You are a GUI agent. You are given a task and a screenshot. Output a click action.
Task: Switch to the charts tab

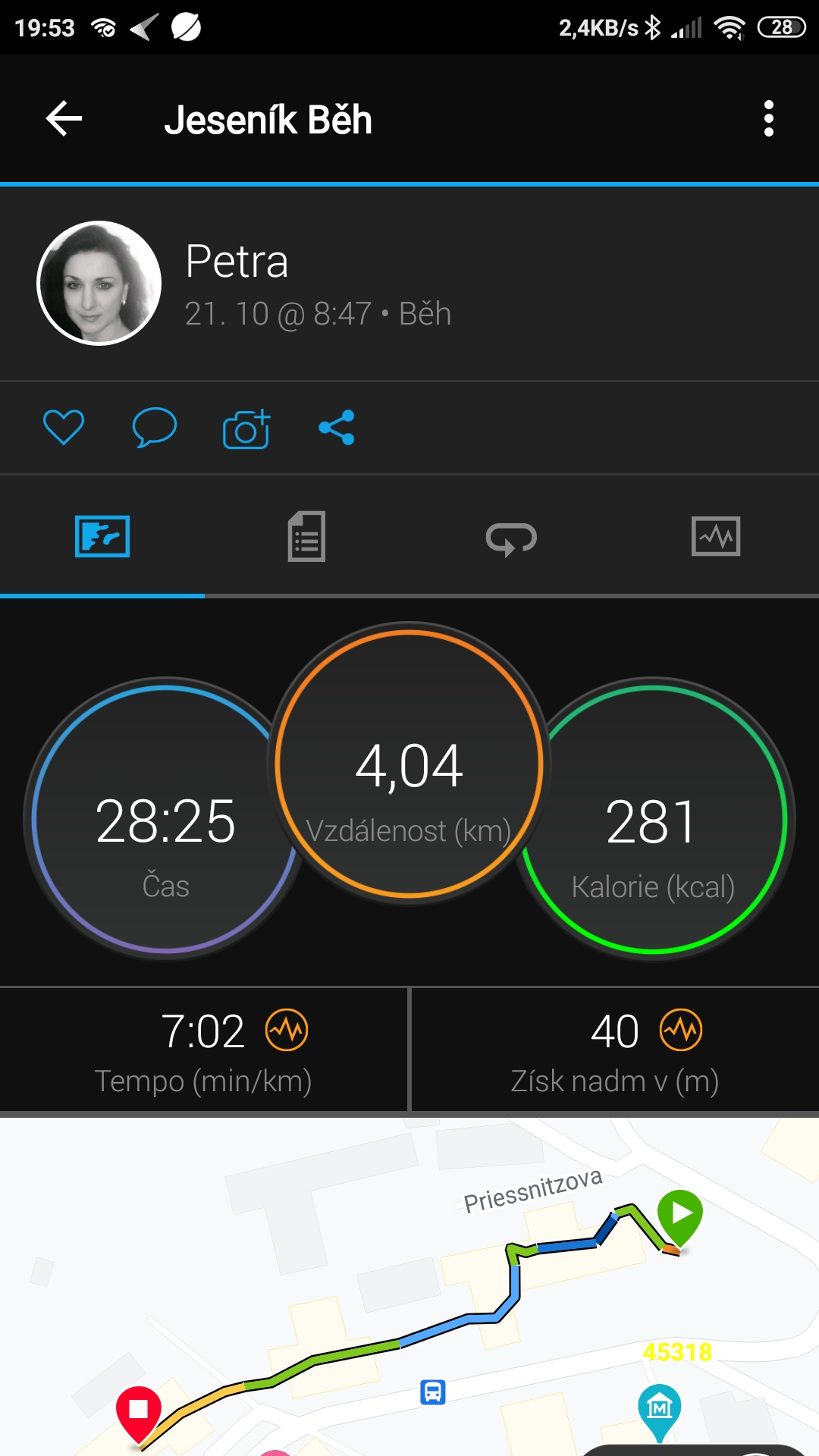click(x=716, y=537)
